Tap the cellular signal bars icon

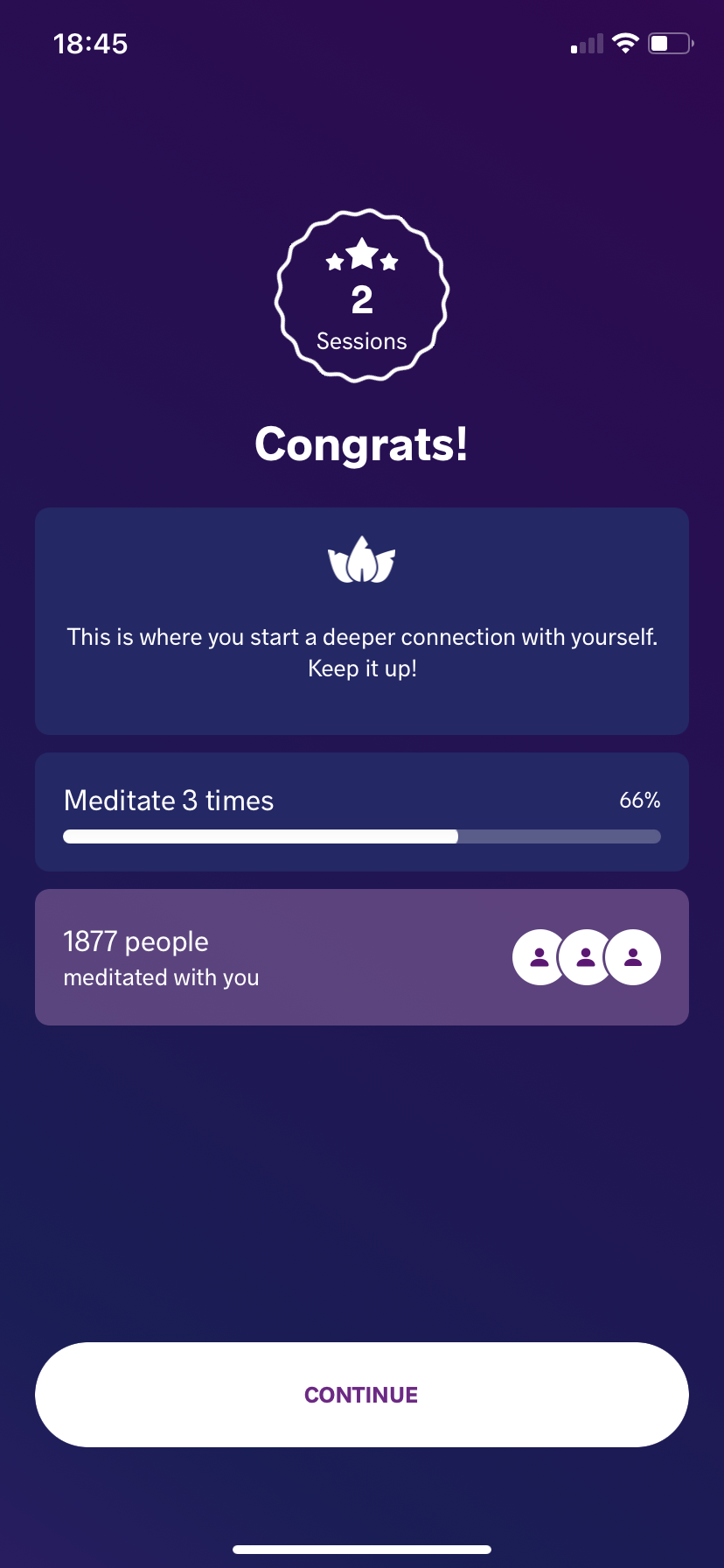coord(587,42)
